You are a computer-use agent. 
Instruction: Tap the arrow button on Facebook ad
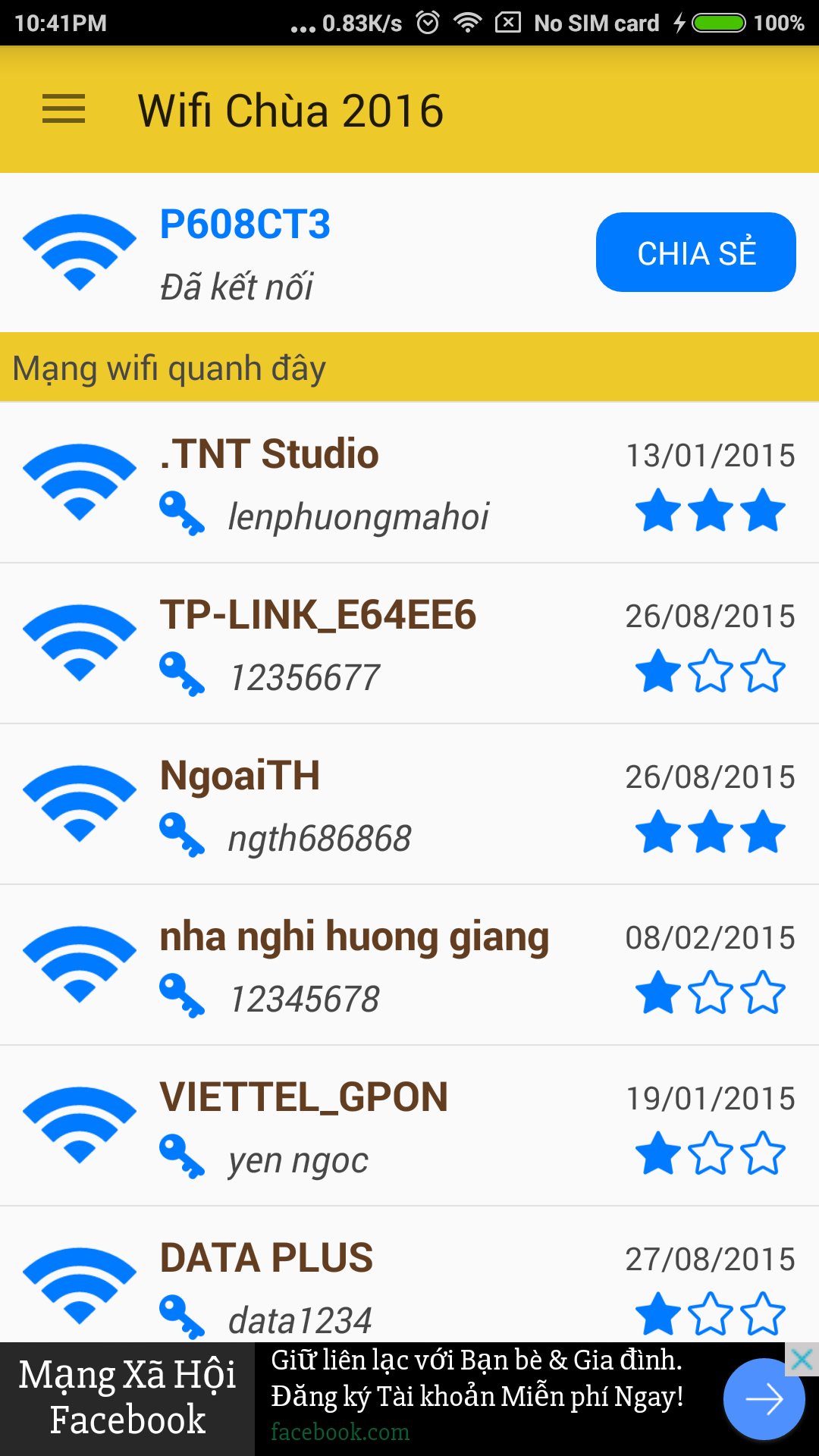click(x=764, y=1399)
